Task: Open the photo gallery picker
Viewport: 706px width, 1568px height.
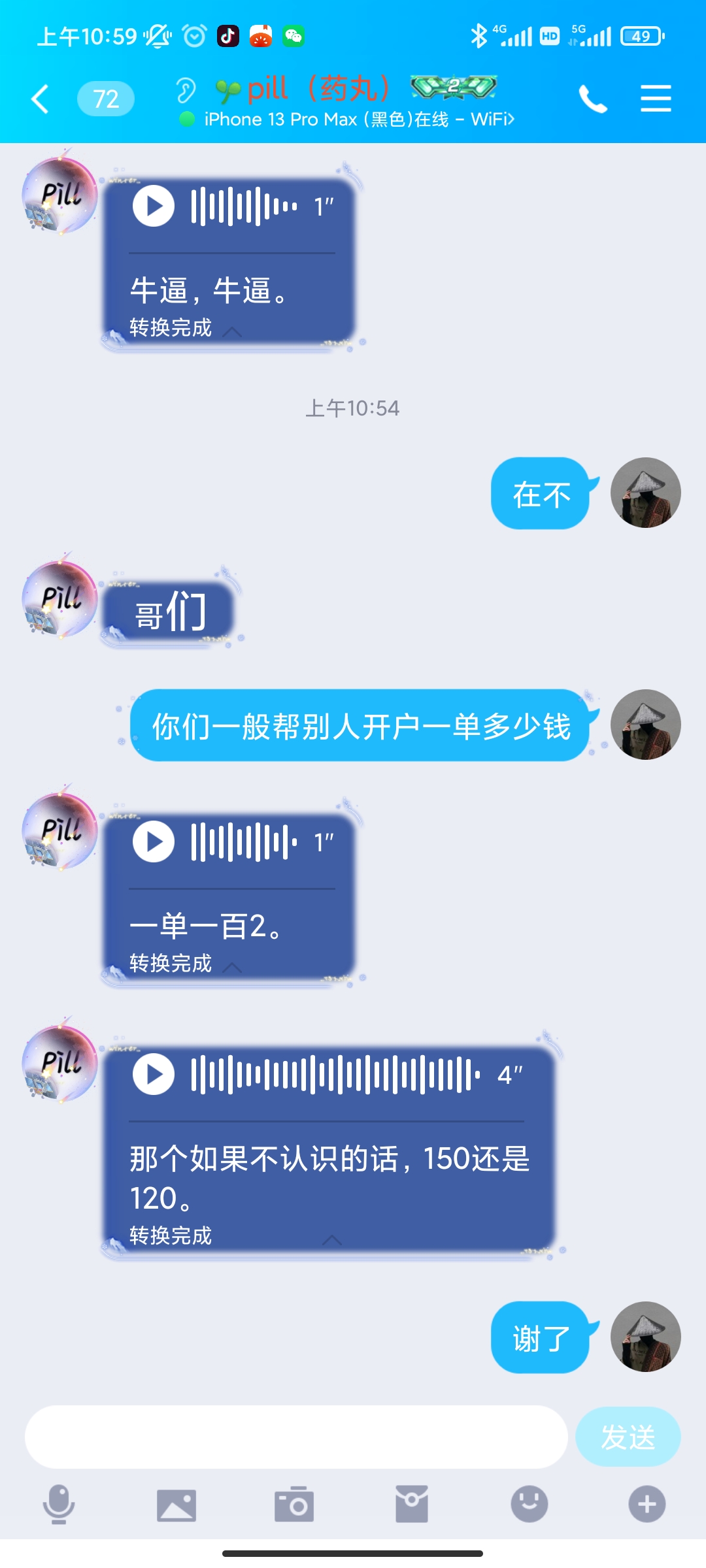Action: 176,1505
